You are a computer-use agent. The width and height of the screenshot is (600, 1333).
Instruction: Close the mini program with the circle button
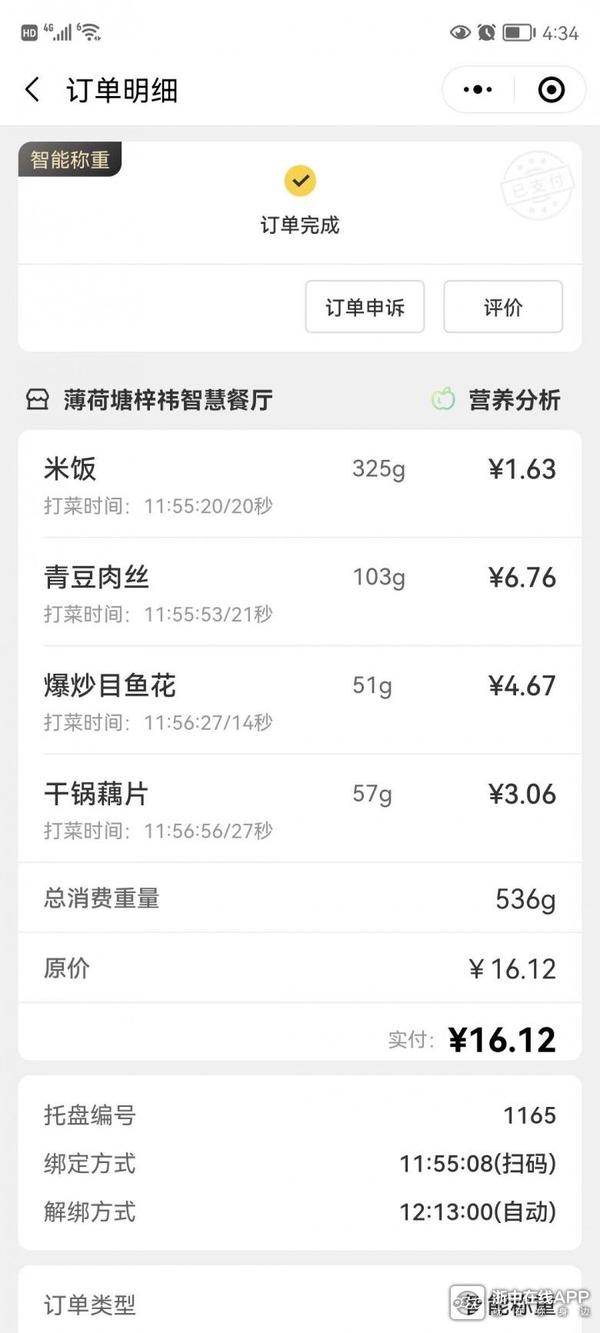tap(551, 90)
